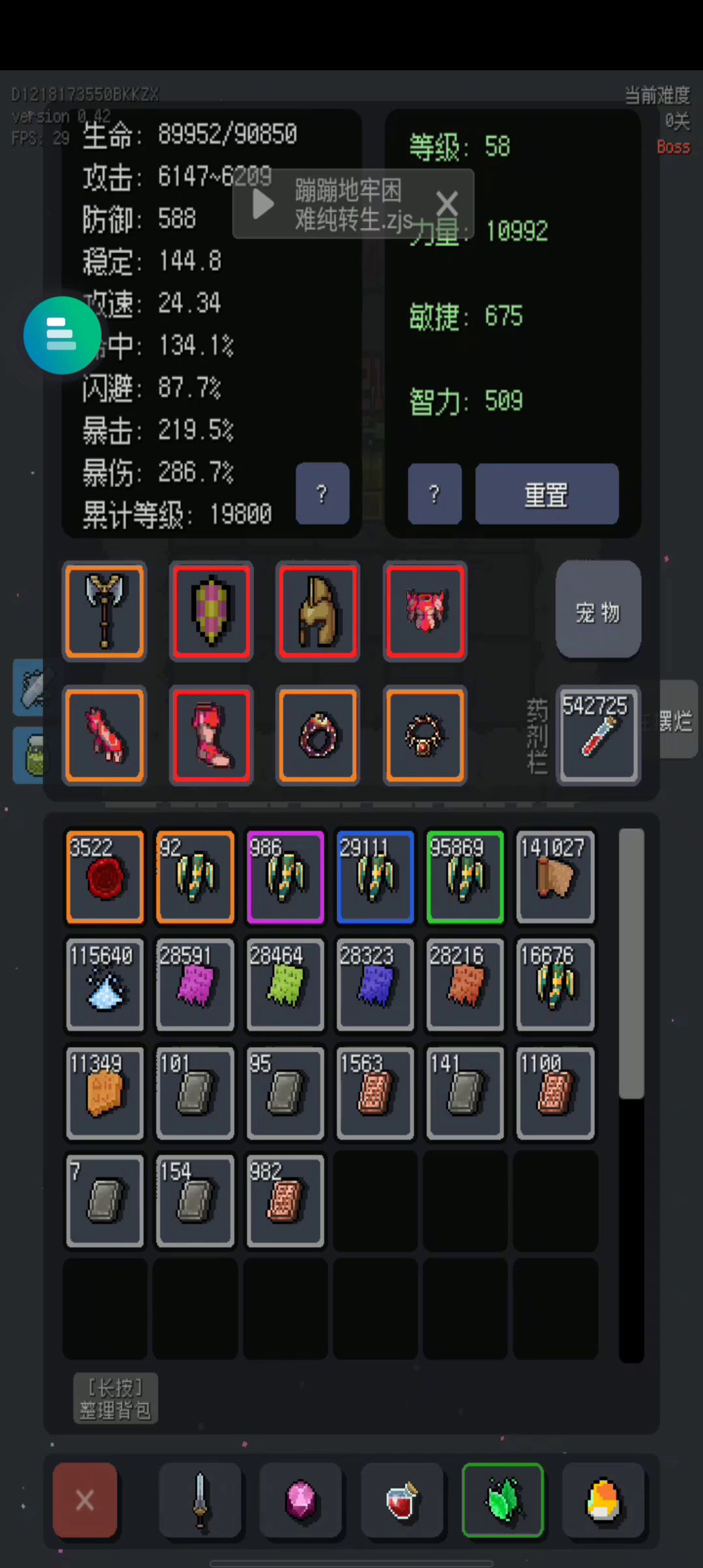
Task: Select the red seal item with 3522
Action: pyautogui.click(x=104, y=876)
